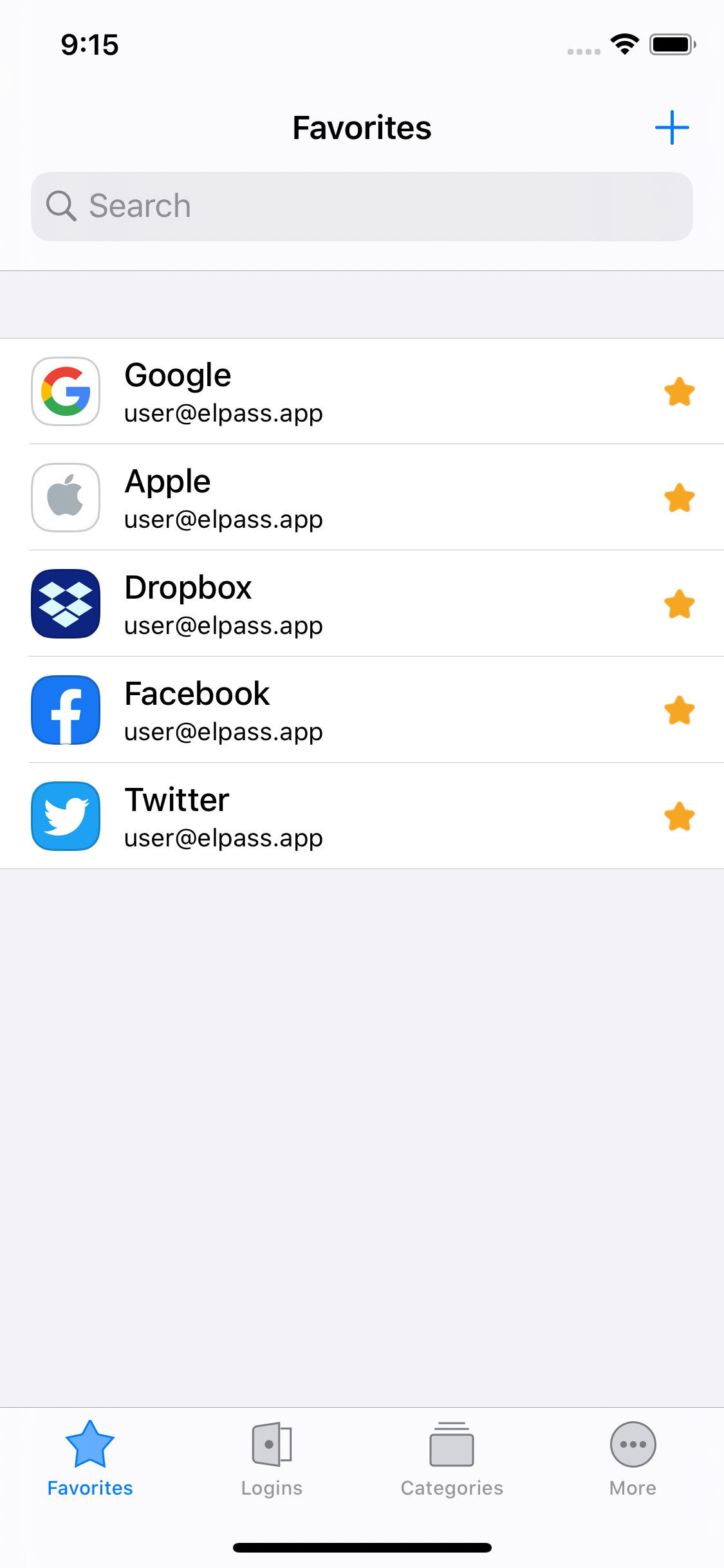Remove Twitter from favorites via star
The height and width of the screenshot is (1568, 724).
click(680, 816)
